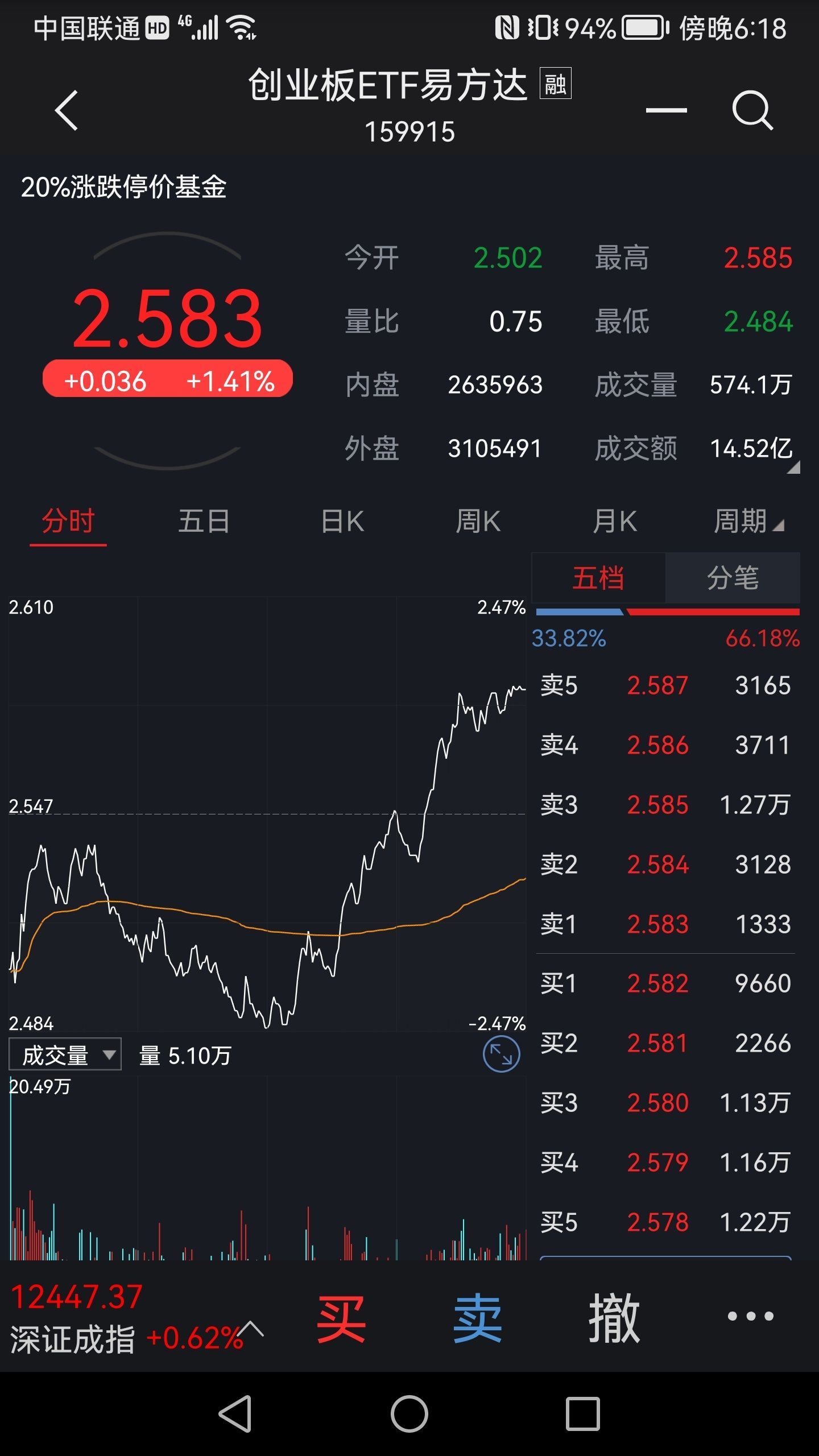The image size is (819, 1456).
Task: Open the search magnifier icon
Action: 752,110
